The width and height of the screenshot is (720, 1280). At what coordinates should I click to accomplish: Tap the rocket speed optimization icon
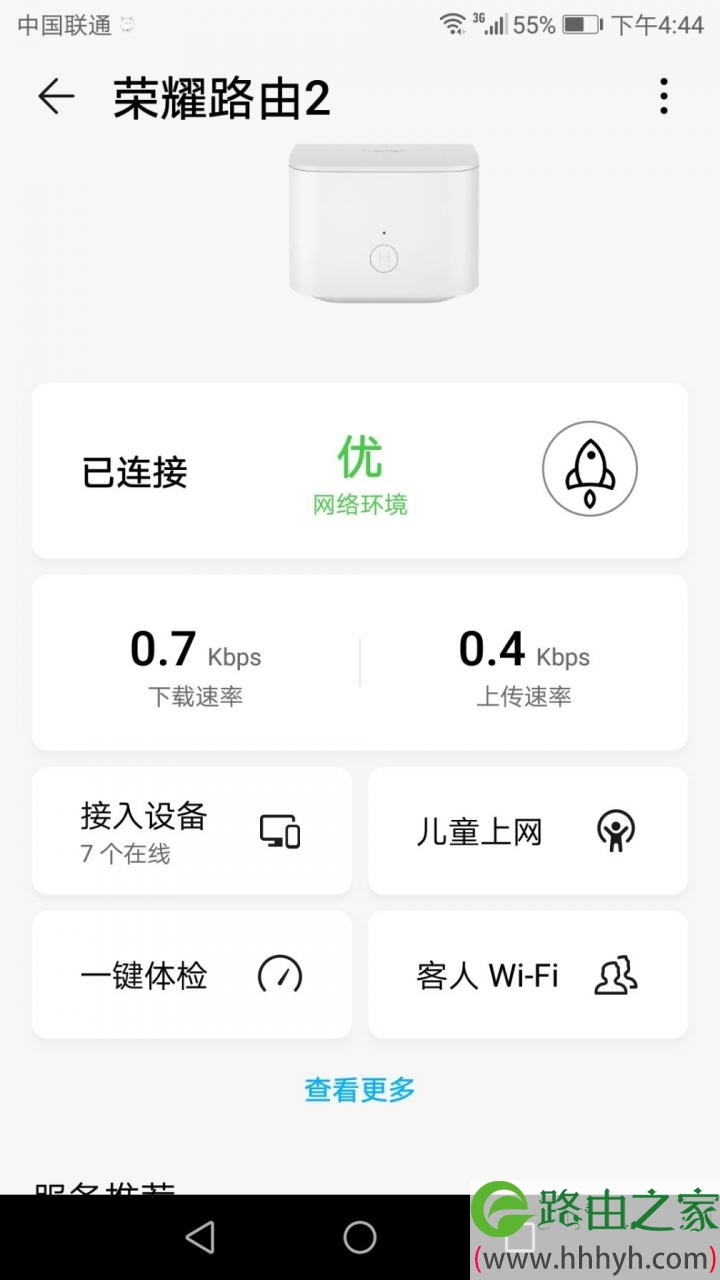[x=589, y=469]
